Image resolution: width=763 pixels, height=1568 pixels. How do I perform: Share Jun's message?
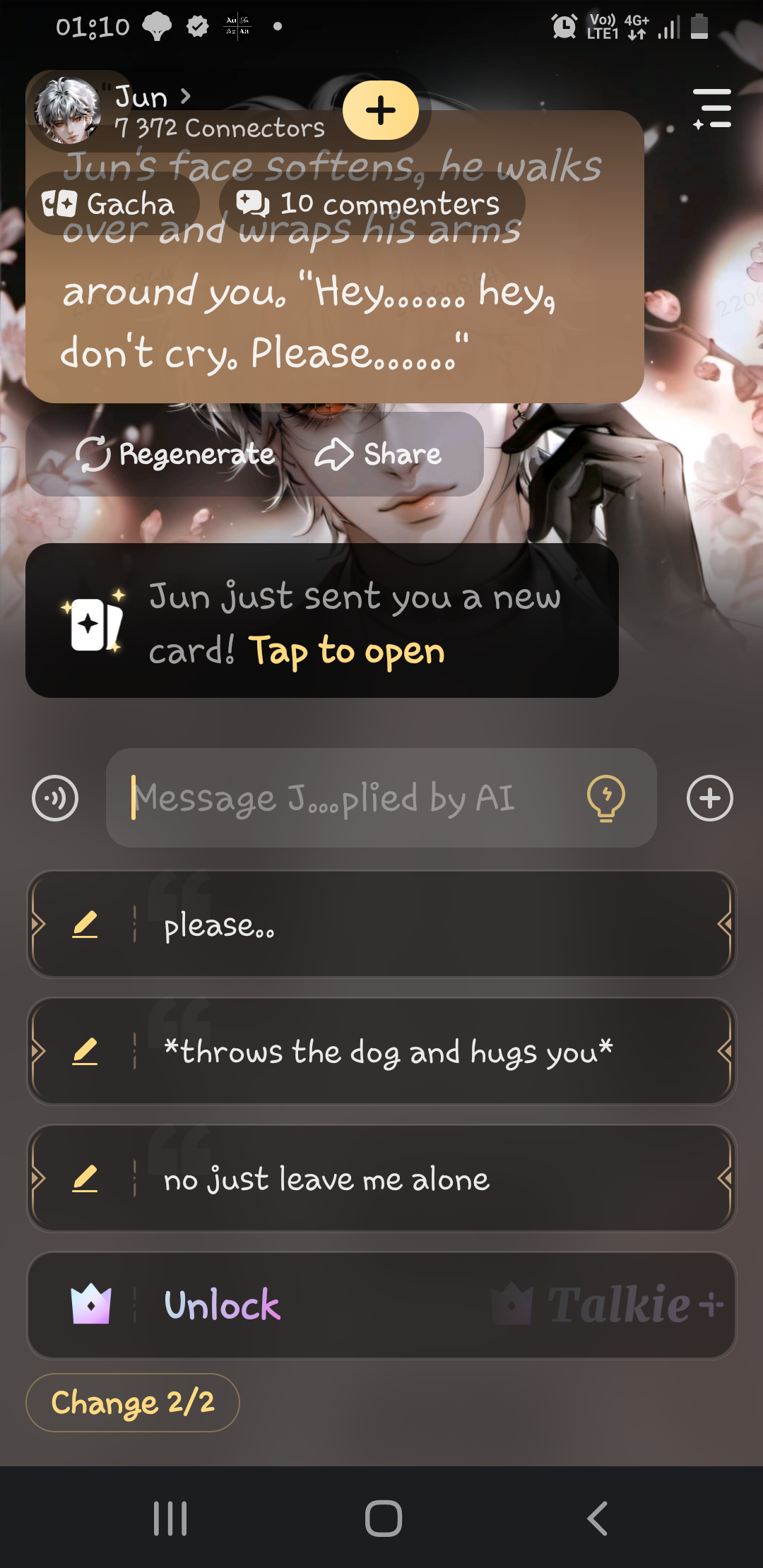coord(379,454)
